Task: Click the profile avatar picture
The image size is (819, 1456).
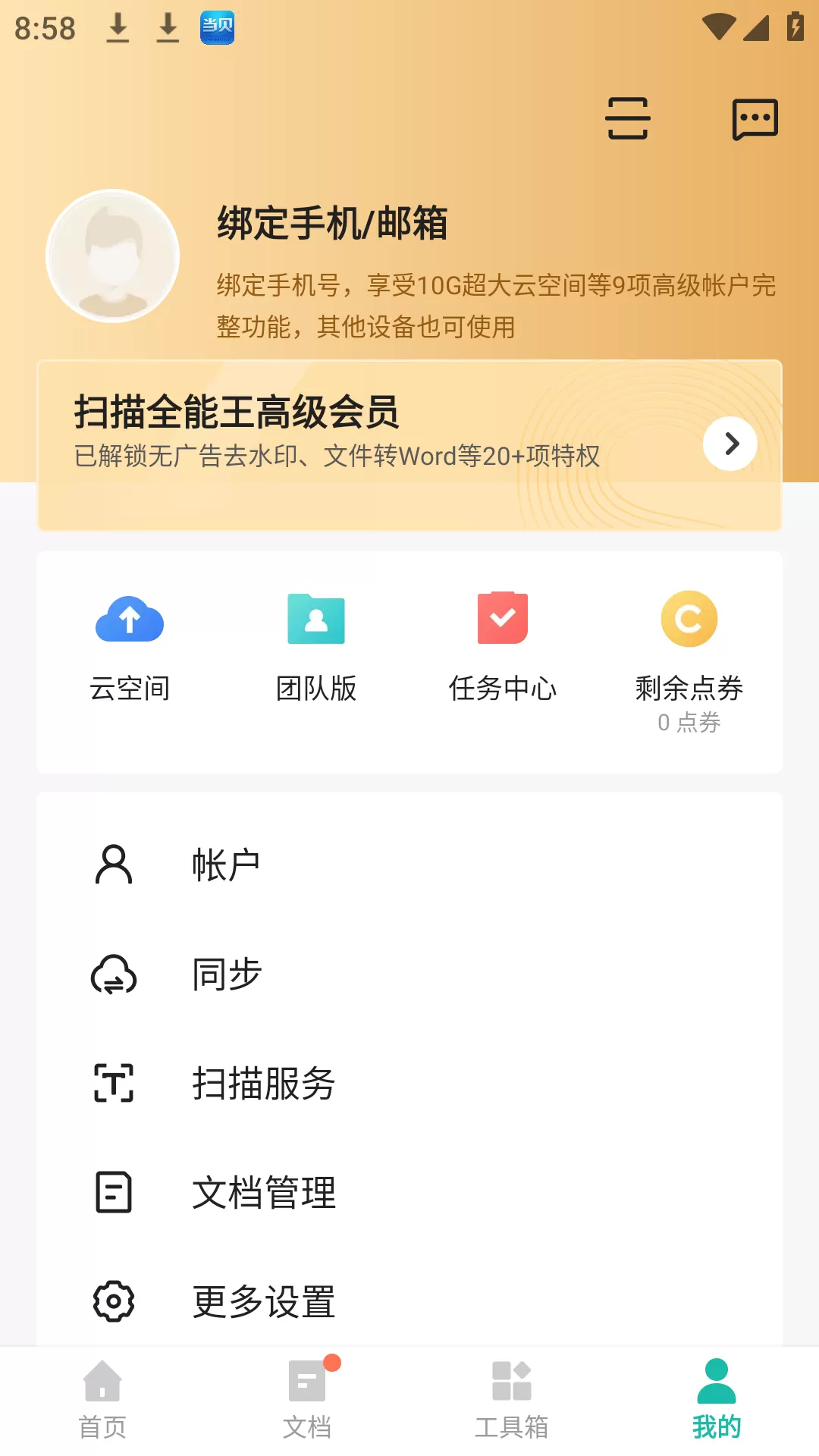Action: pos(111,256)
